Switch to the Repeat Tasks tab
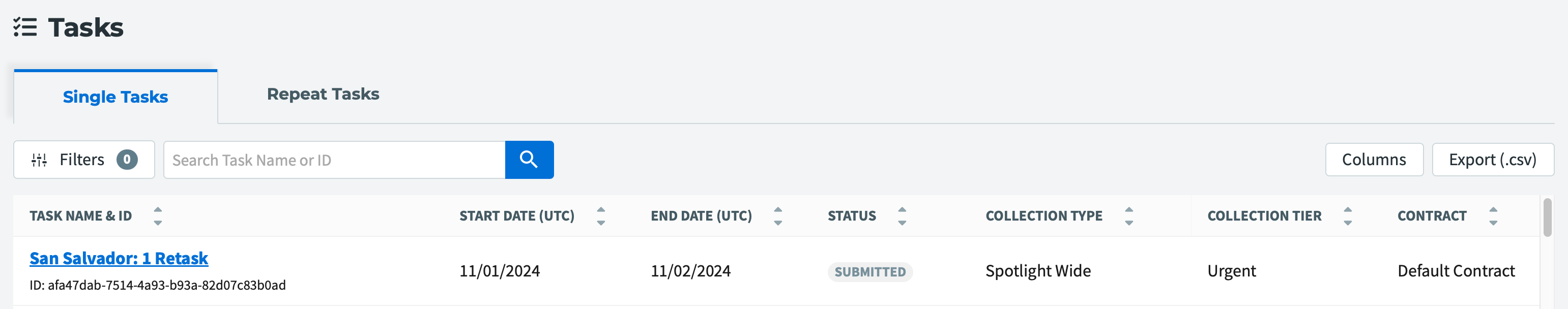 point(323,95)
